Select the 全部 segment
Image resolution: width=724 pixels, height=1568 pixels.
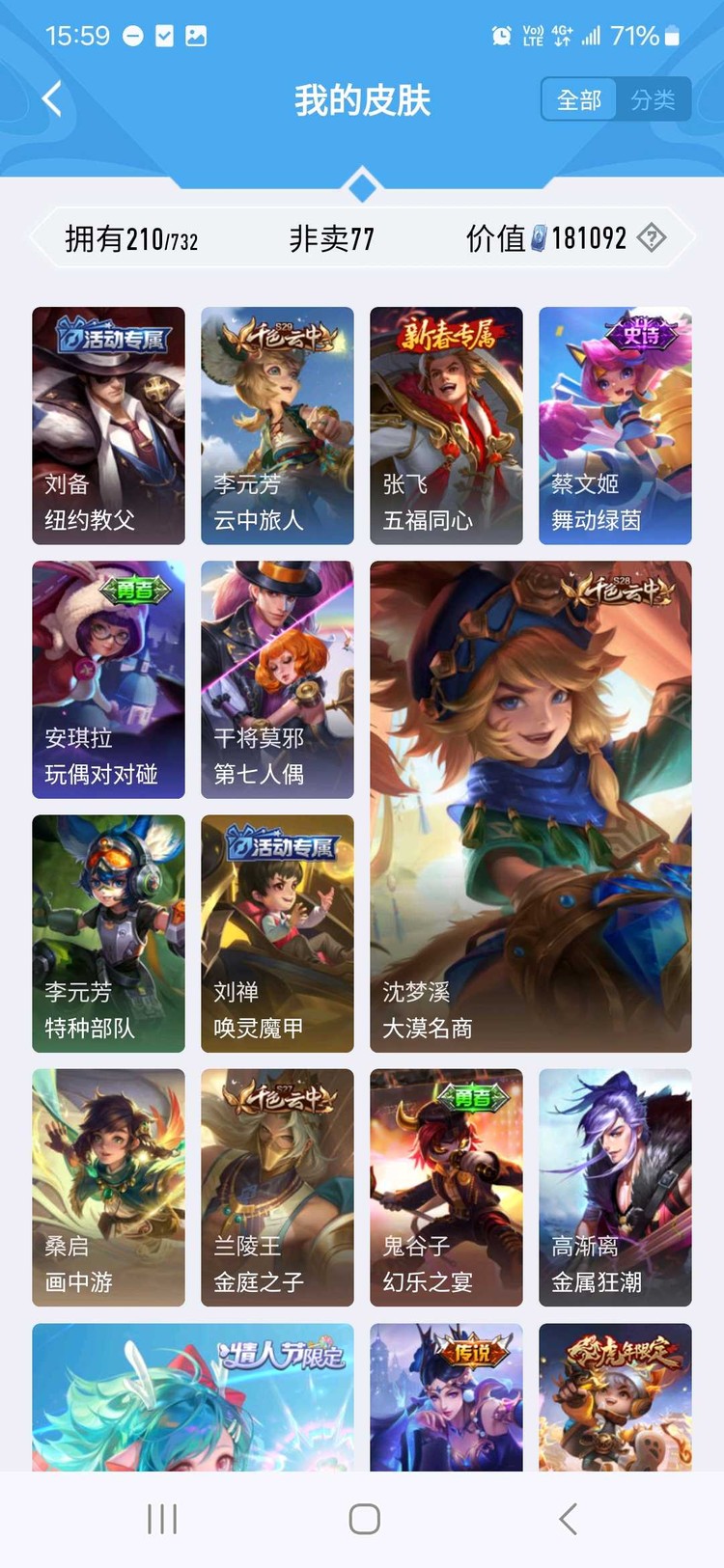(x=579, y=99)
